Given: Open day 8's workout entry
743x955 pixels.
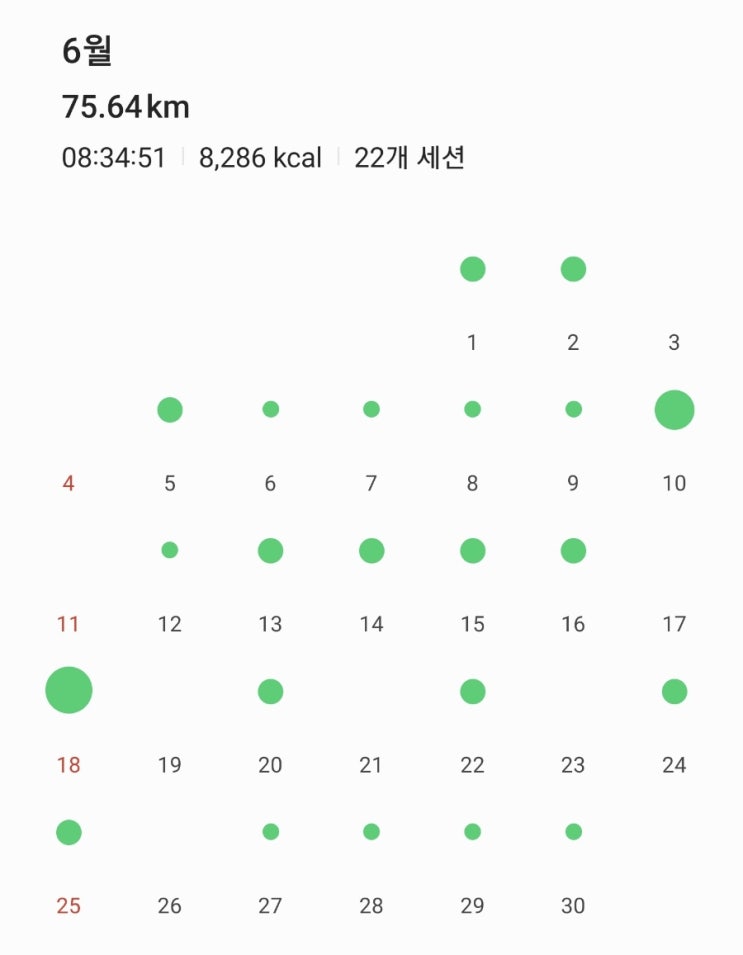Looking at the screenshot, I should point(472,410).
